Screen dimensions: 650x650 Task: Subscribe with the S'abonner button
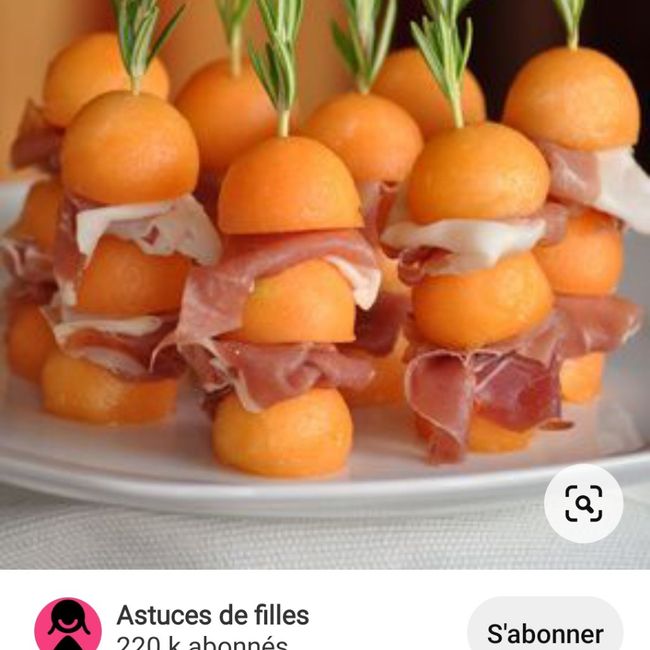pos(545,630)
